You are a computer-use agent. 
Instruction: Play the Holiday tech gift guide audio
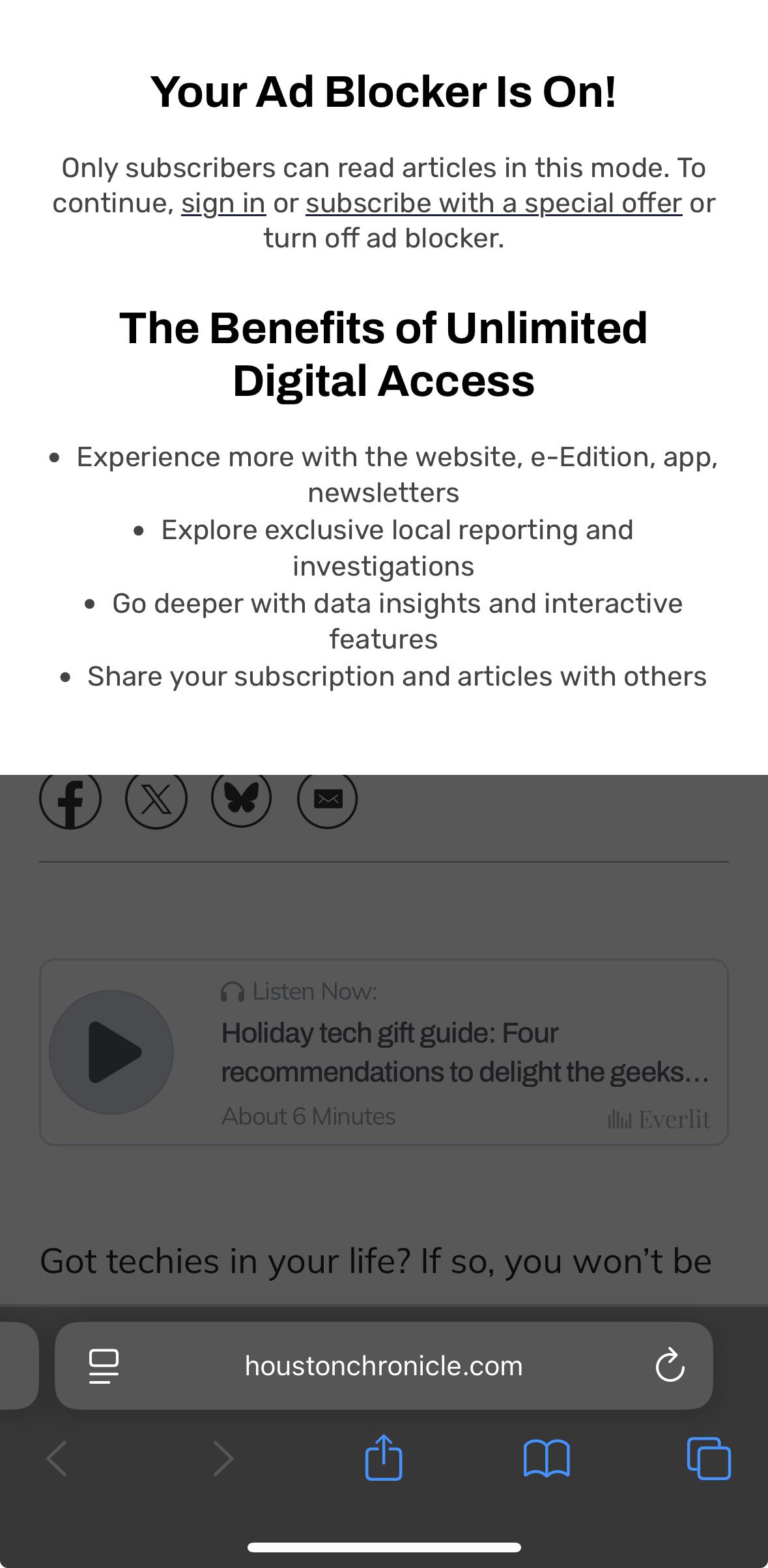point(111,1052)
